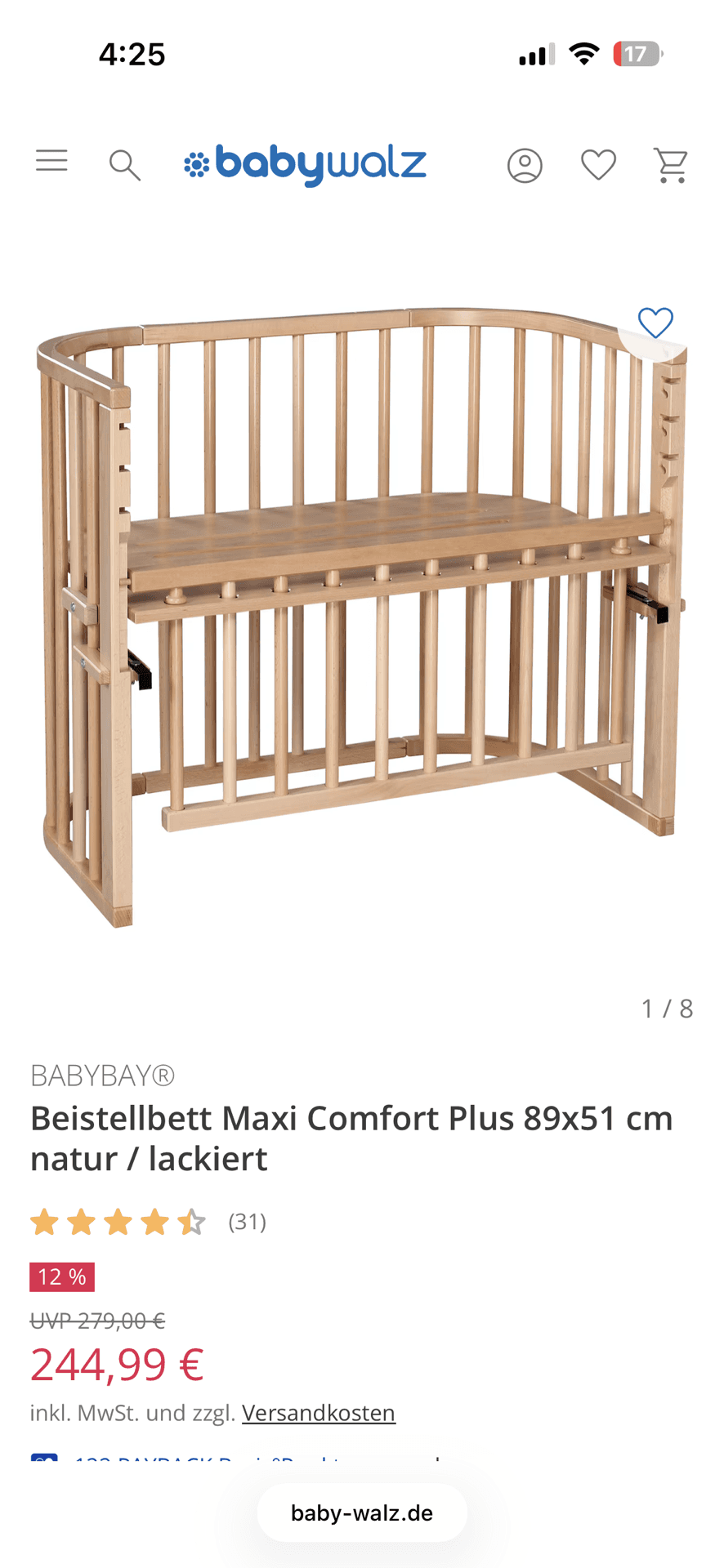This screenshot has height=1568, width=724.
Task: Open the user account icon
Action: tap(525, 166)
